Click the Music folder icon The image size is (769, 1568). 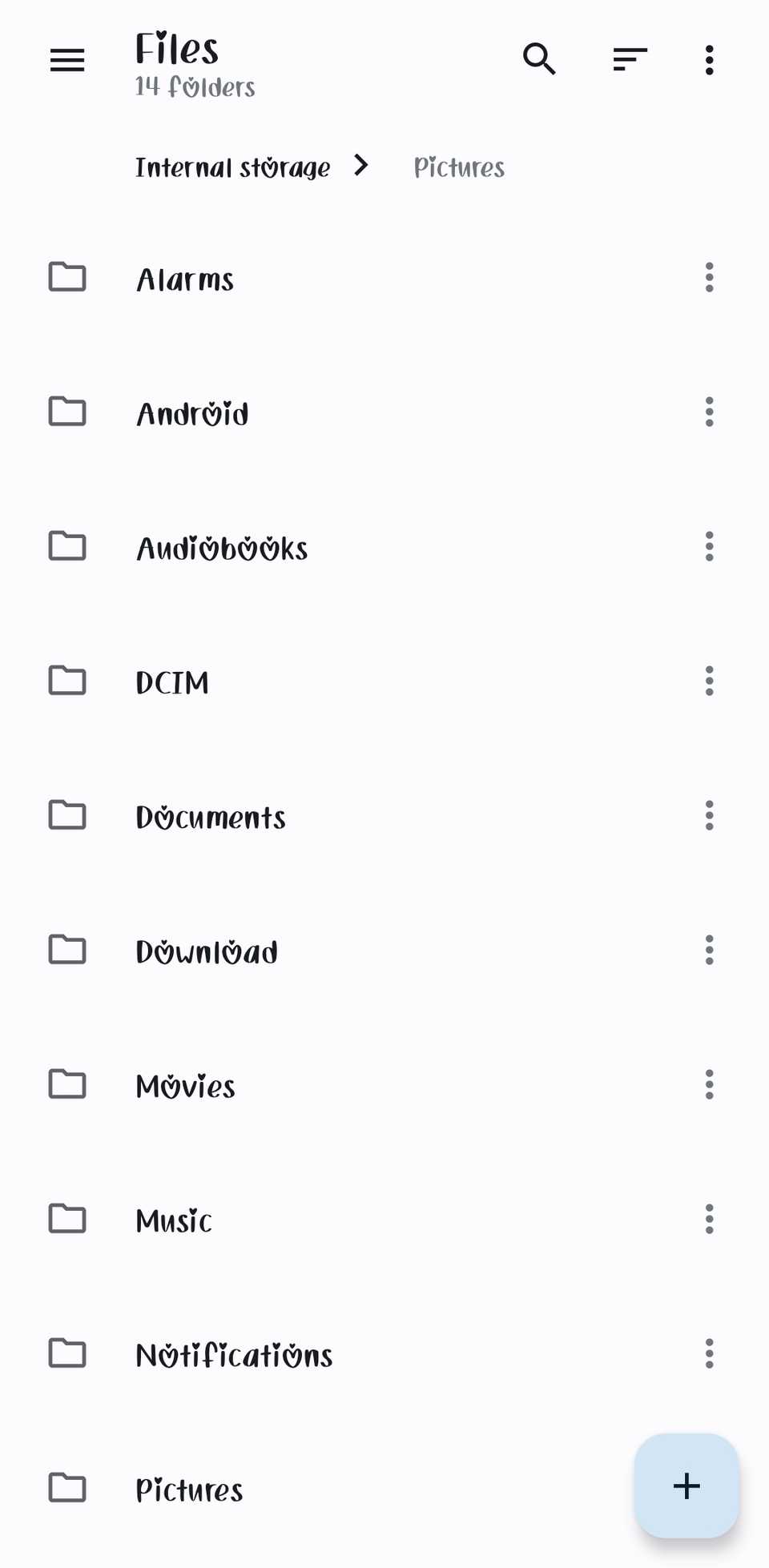[x=67, y=1220]
